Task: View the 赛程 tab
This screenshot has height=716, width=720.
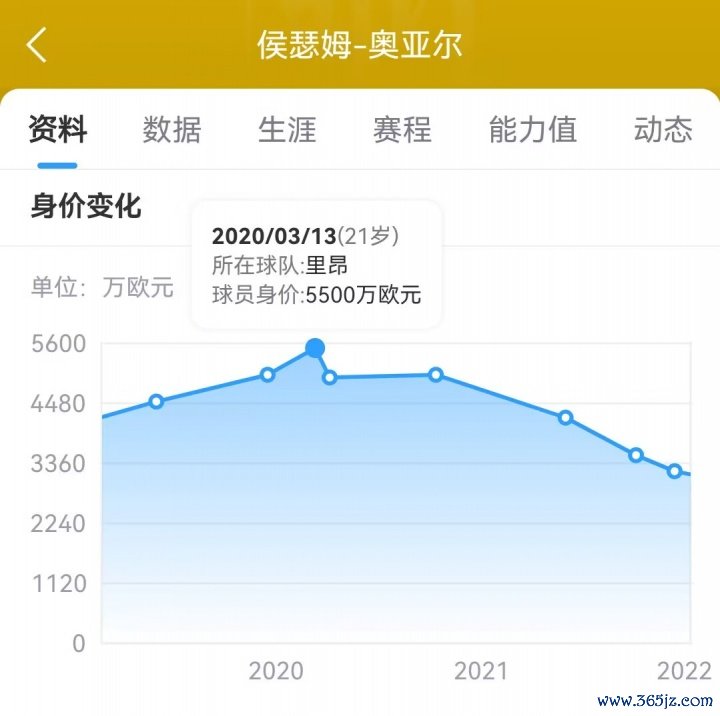Action: tap(402, 129)
